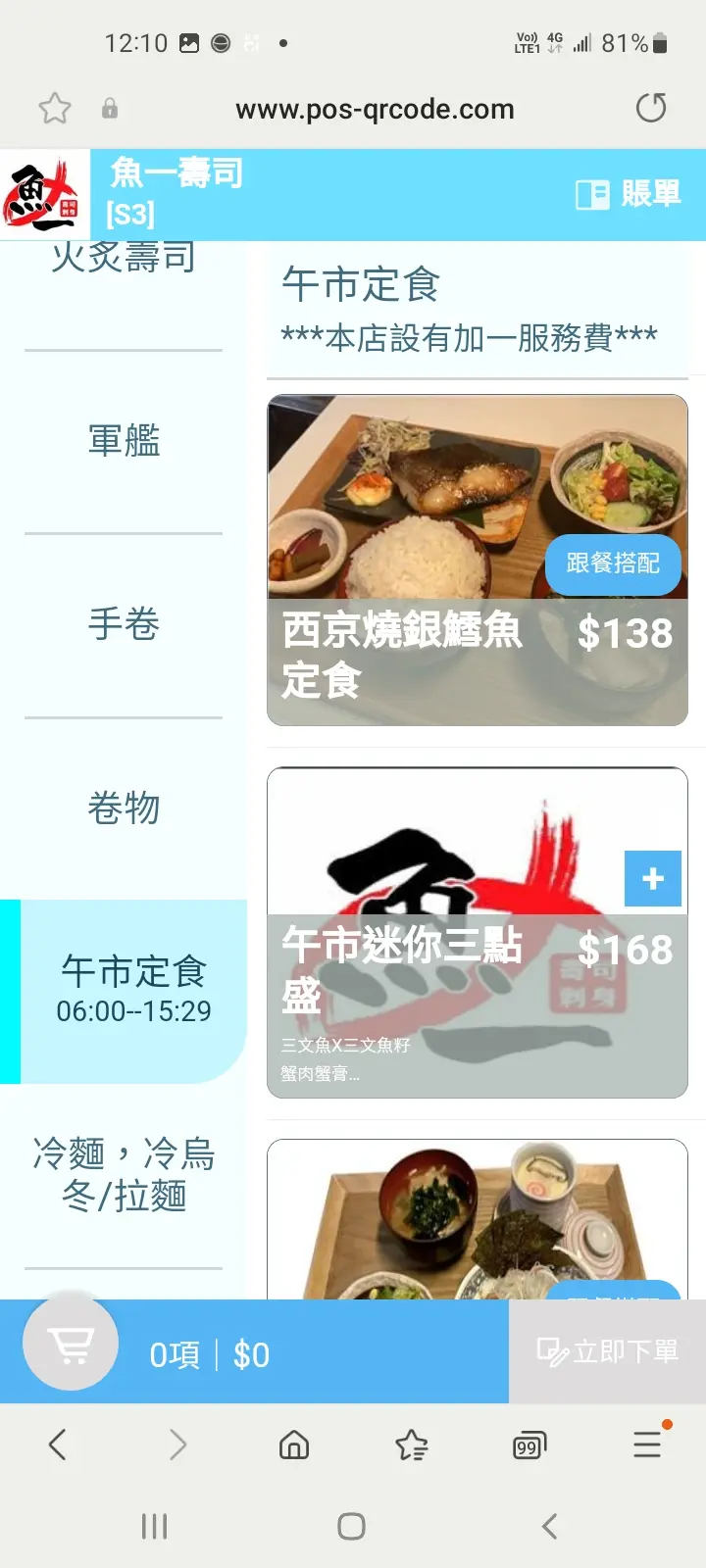Bookmark this page with the star icon
Image resolution: width=706 pixels, height=1568 pixels.
tap(55, 108)
